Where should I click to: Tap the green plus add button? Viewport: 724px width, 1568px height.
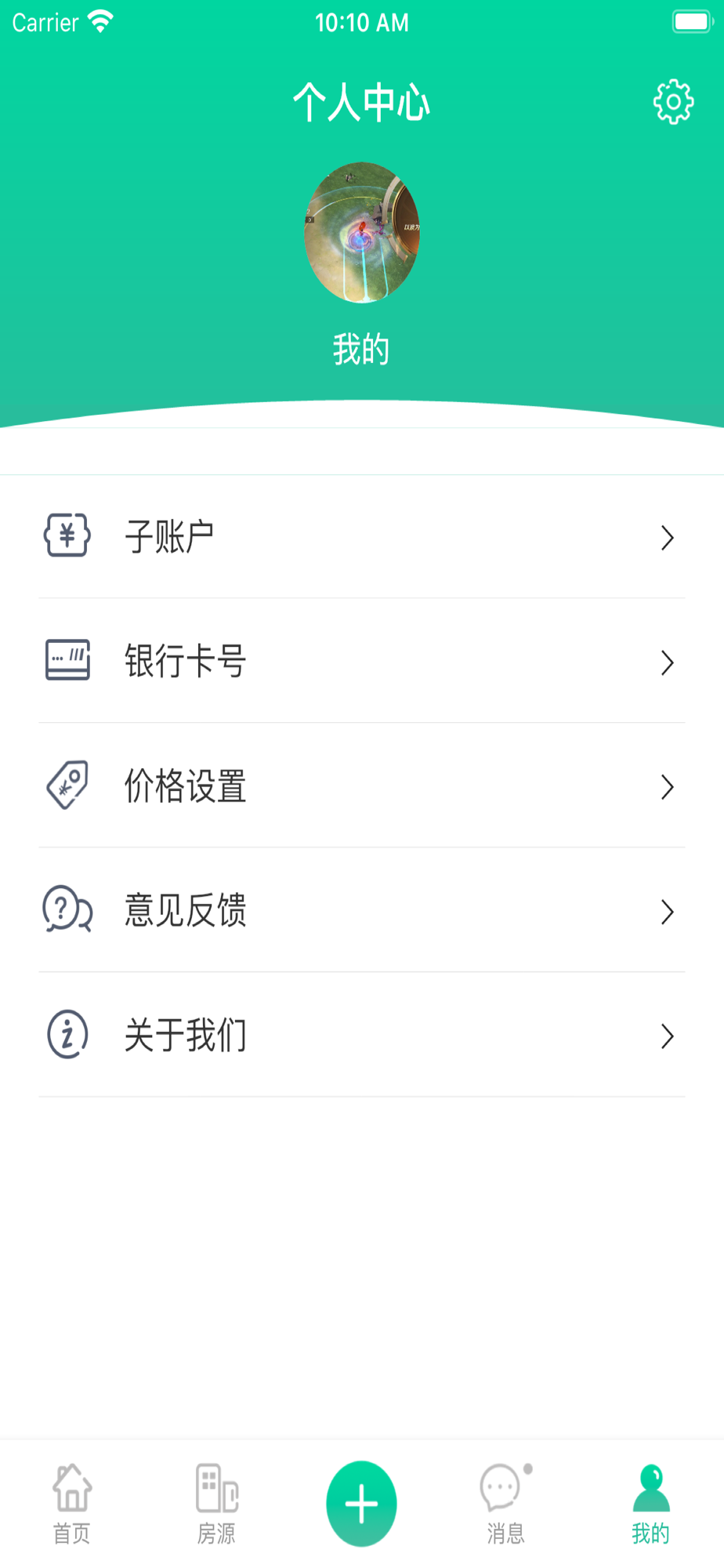(x=361, y=1504)
